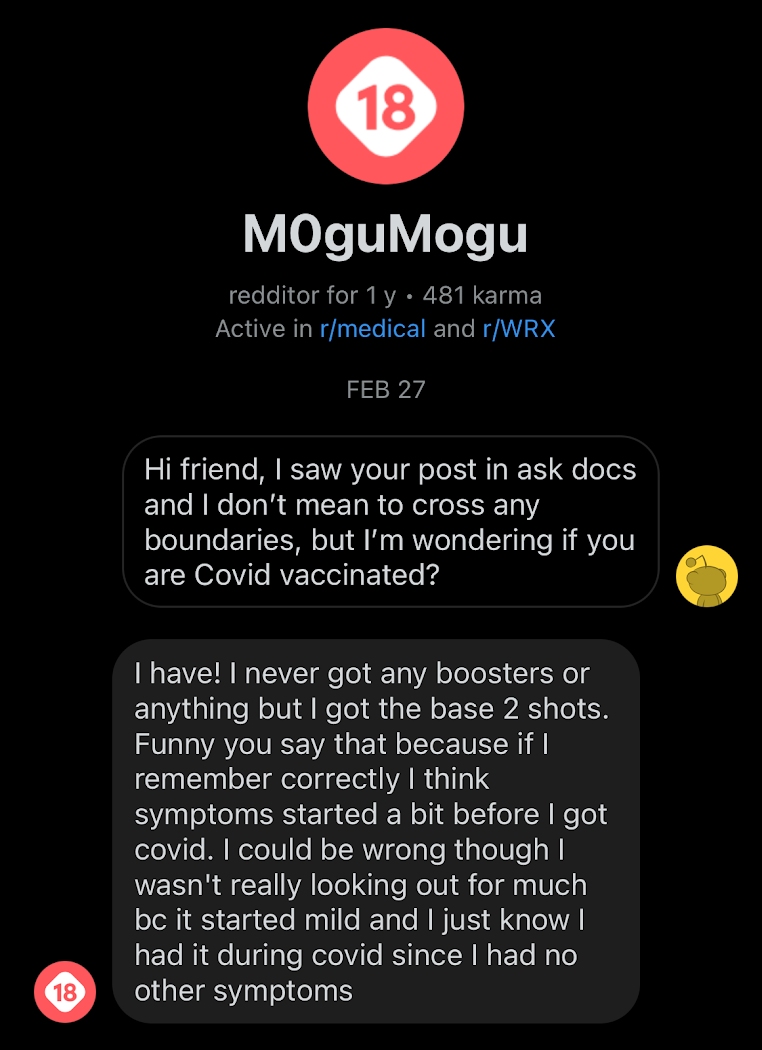Open the r/medical community link
Viewport: 762px width, 1050px height.
(372, 329)
